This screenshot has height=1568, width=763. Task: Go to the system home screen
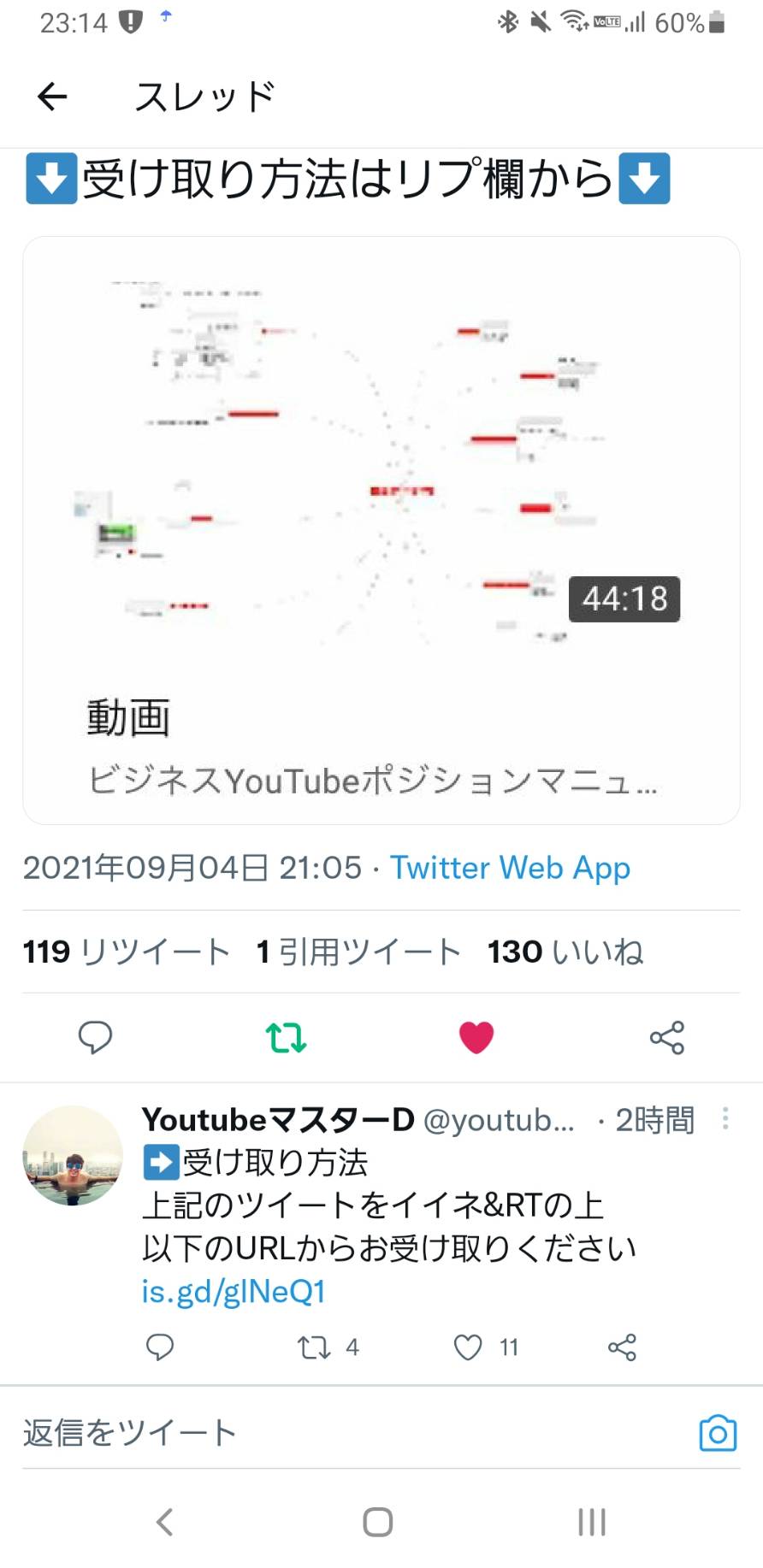coord(377,1521)
